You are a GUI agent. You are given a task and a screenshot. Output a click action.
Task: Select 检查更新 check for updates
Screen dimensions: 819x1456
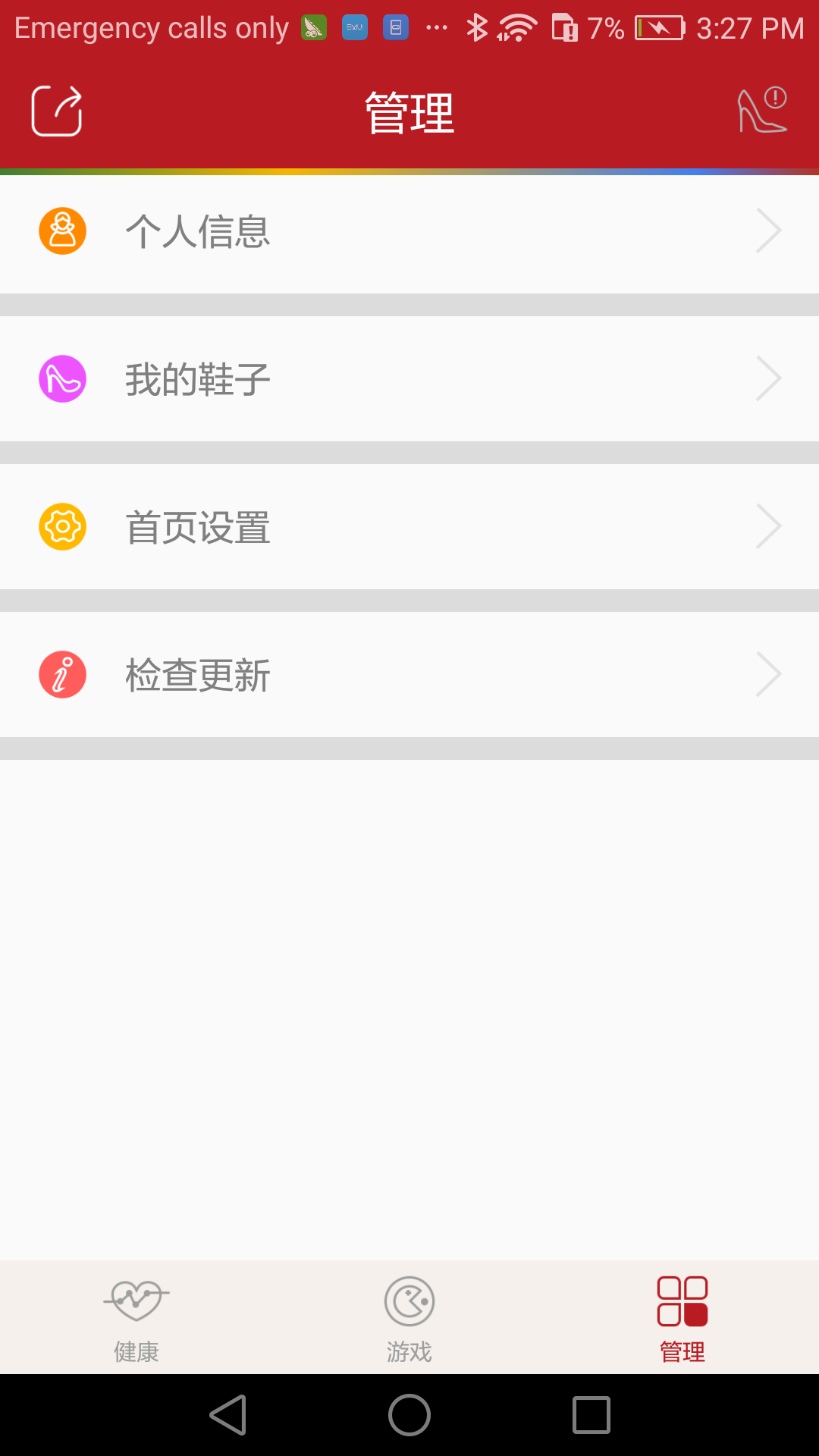(409, 675)
